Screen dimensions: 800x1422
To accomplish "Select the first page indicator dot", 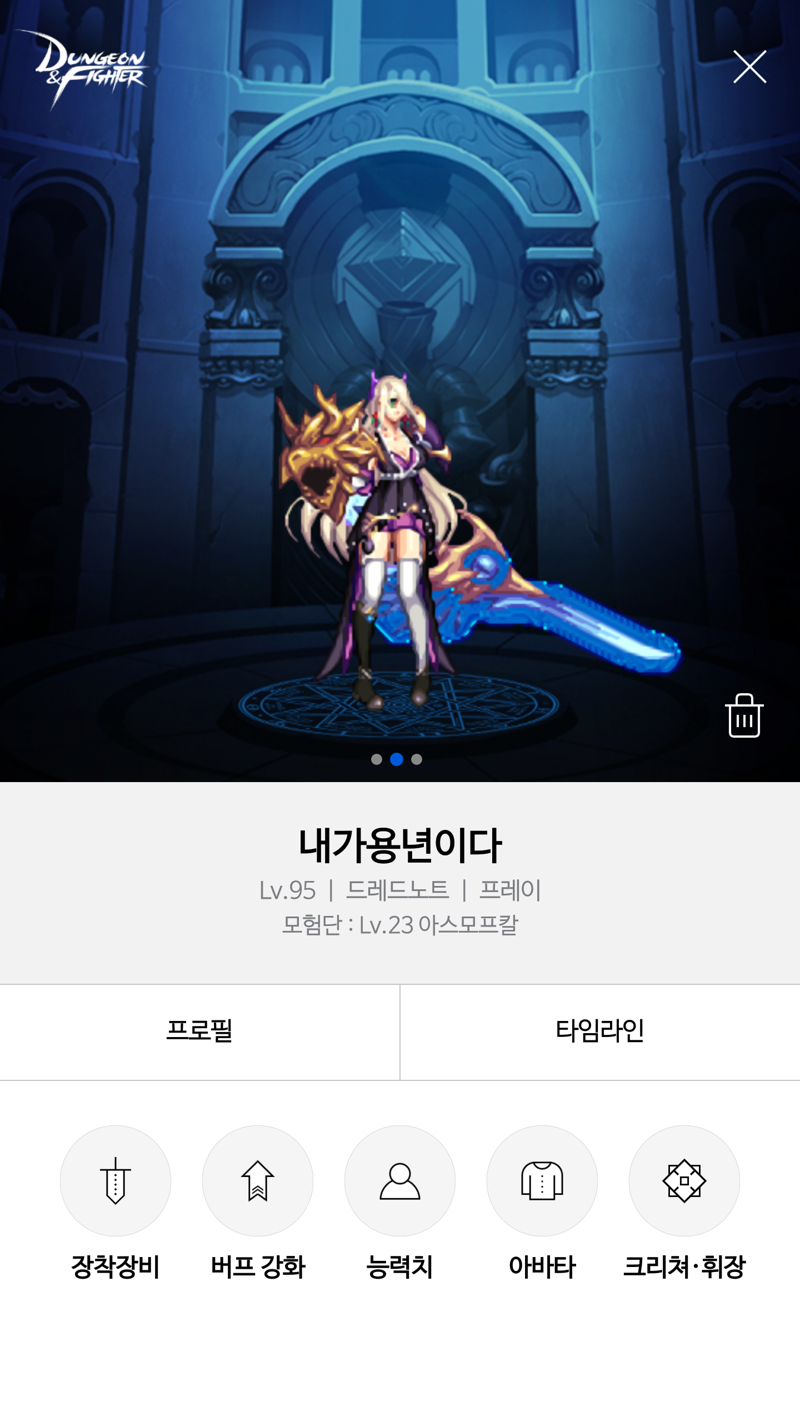I will [377, 759].
